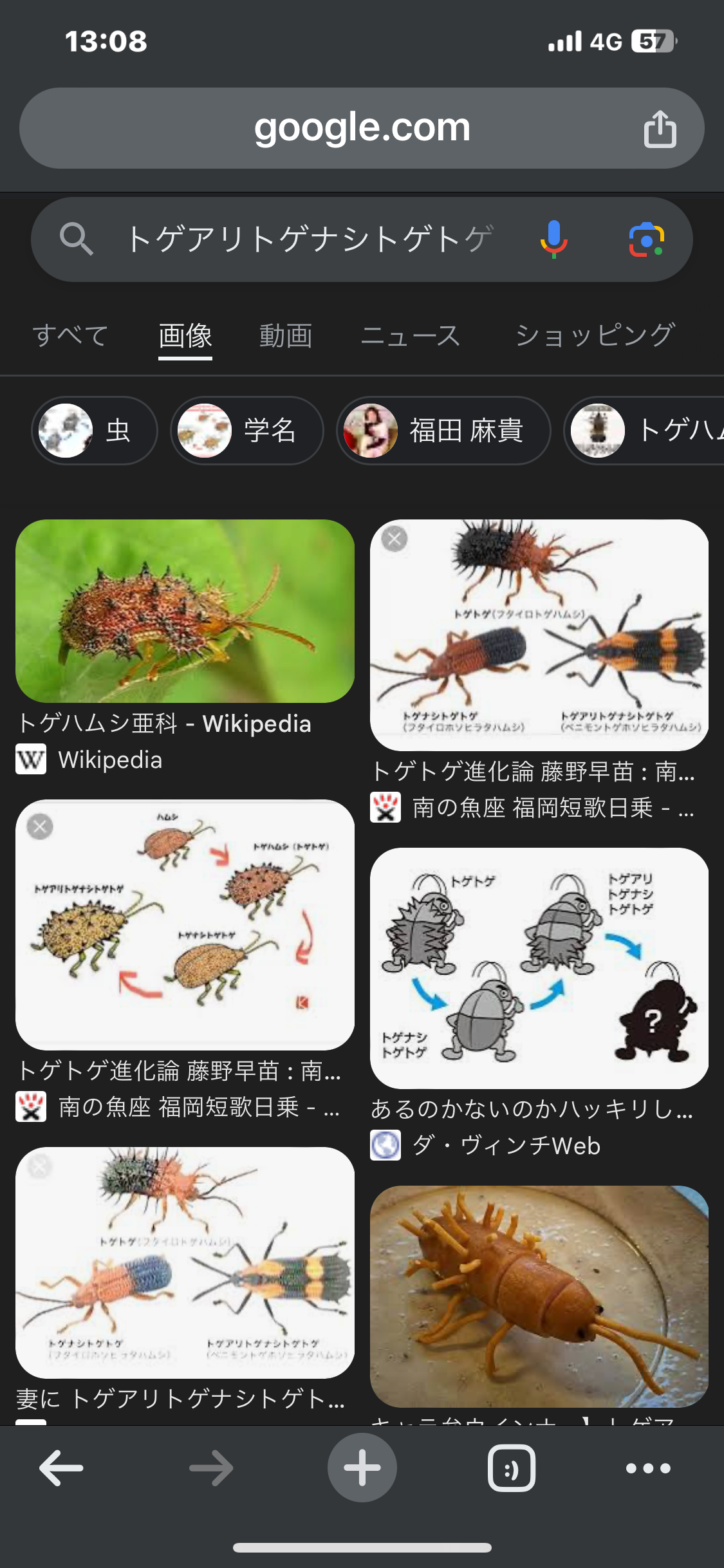The width and height of the screenshot is (724, 1568).
Task: Edit the トゲアリトゲナシトゲトゲ search query
Action: [309, 239]
